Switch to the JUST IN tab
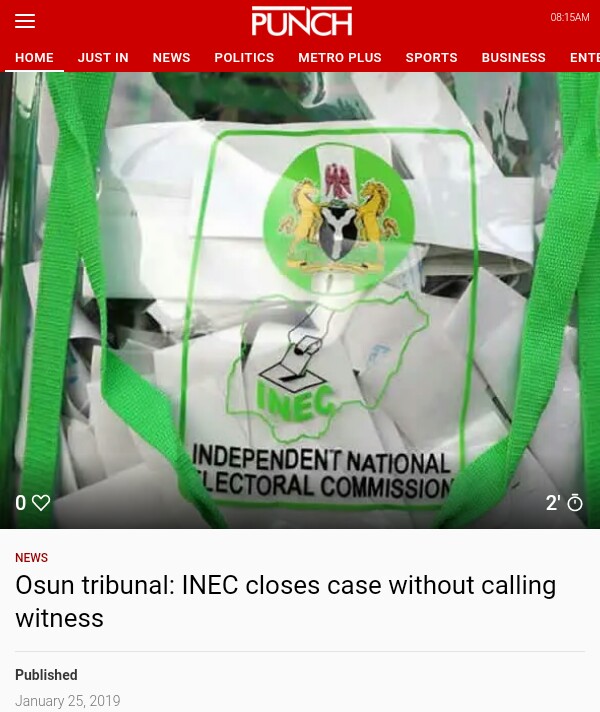 pyautogui.click(x=103, y=58)
